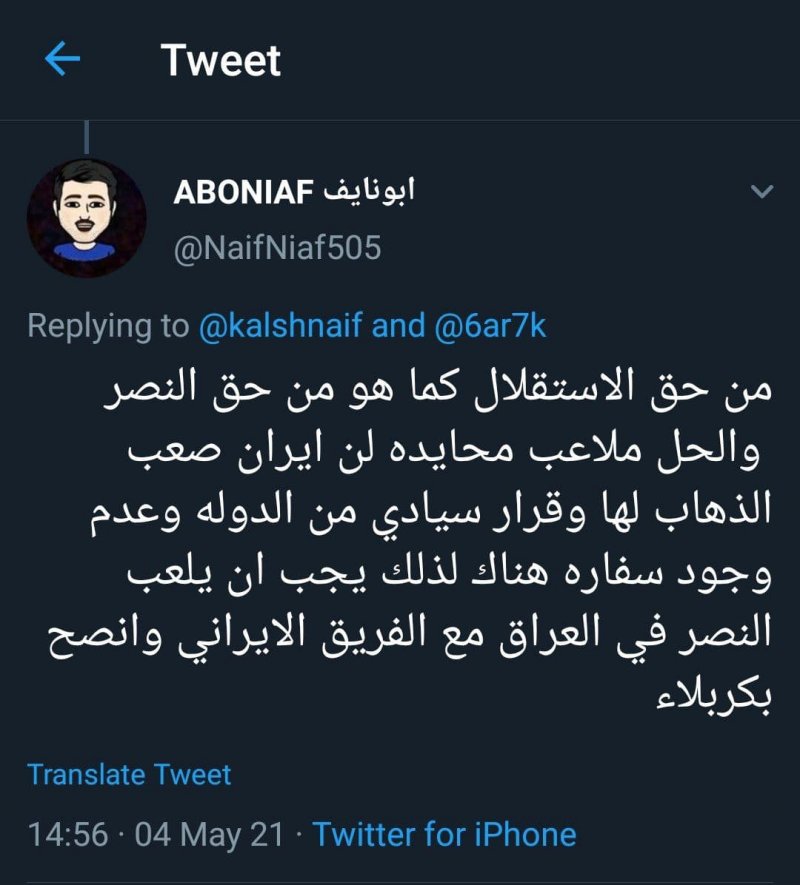Image resolution: width=800 pixels, height=885 pixels.
Task: Expand the tweet options chevron
Action: pyautogui.click(x=761, y=191)
